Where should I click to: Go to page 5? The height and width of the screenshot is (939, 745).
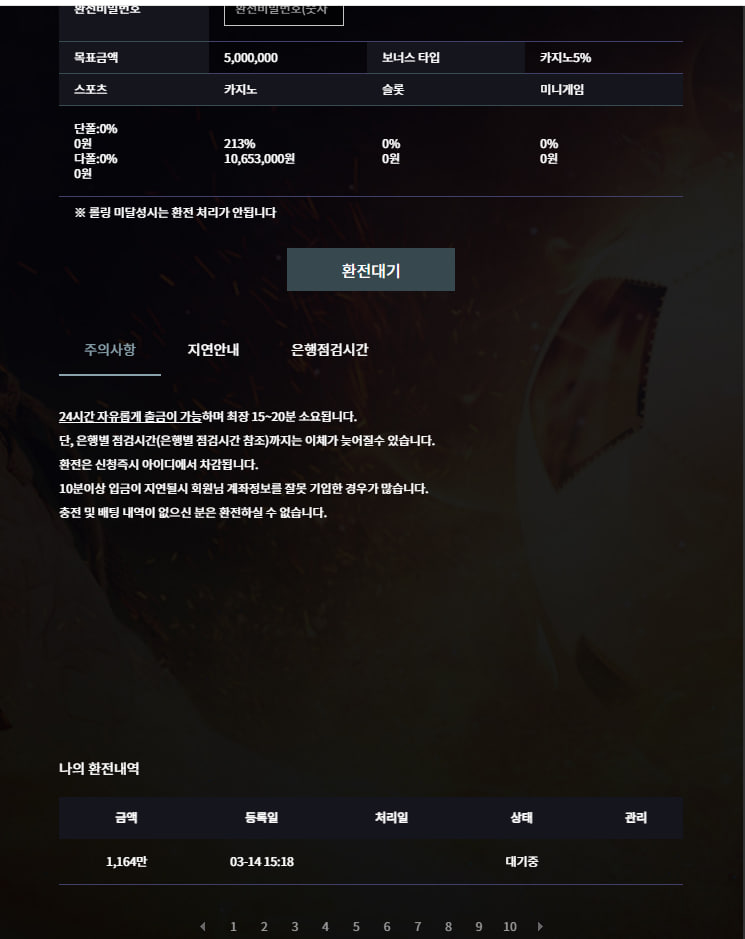click(356, 927)
